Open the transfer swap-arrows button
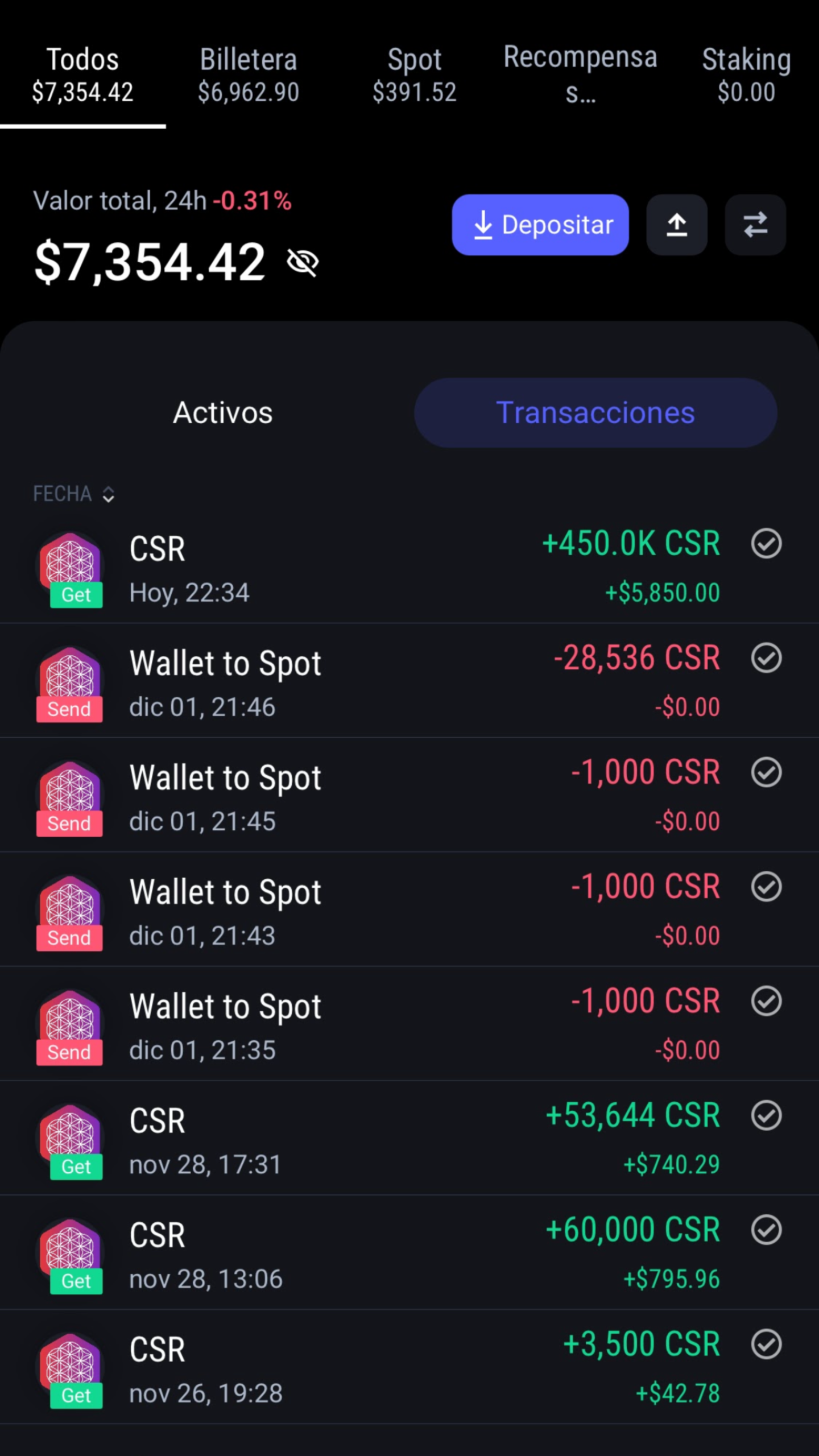819x1456 pixels. pos(755,225)
